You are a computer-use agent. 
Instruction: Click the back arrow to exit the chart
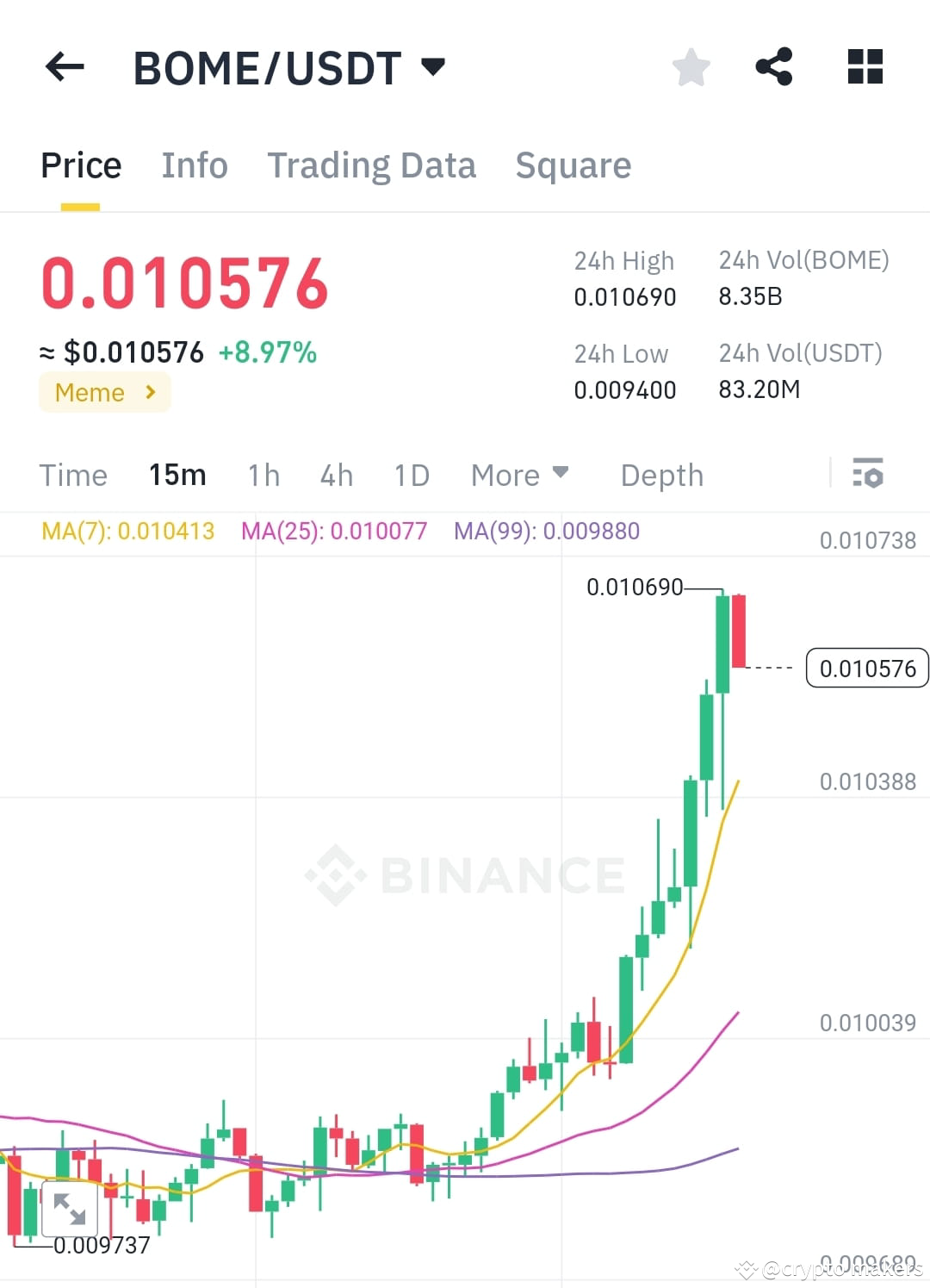click(64, 67)
